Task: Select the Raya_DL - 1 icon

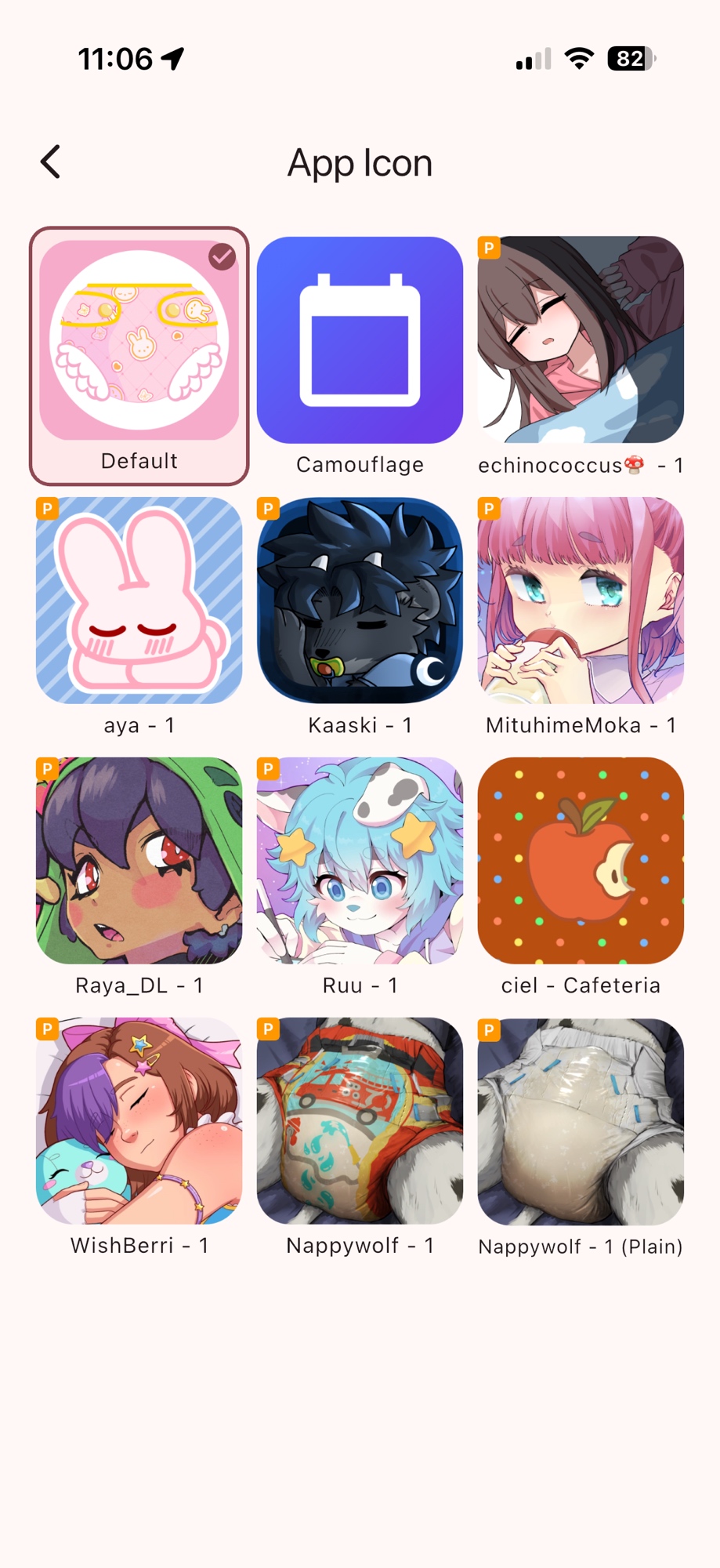Action: point(139,861)
